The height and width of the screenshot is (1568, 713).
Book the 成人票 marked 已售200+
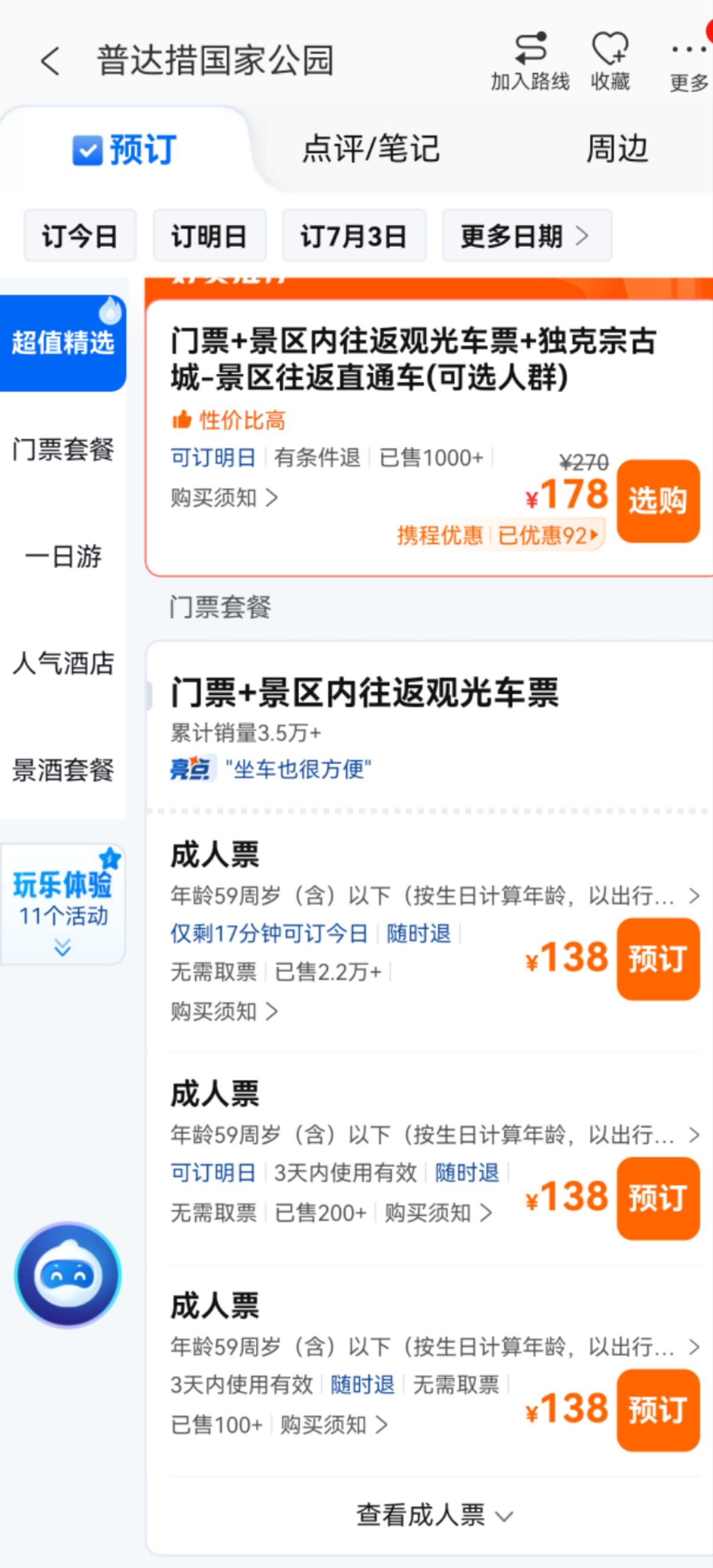point(658,1198)
